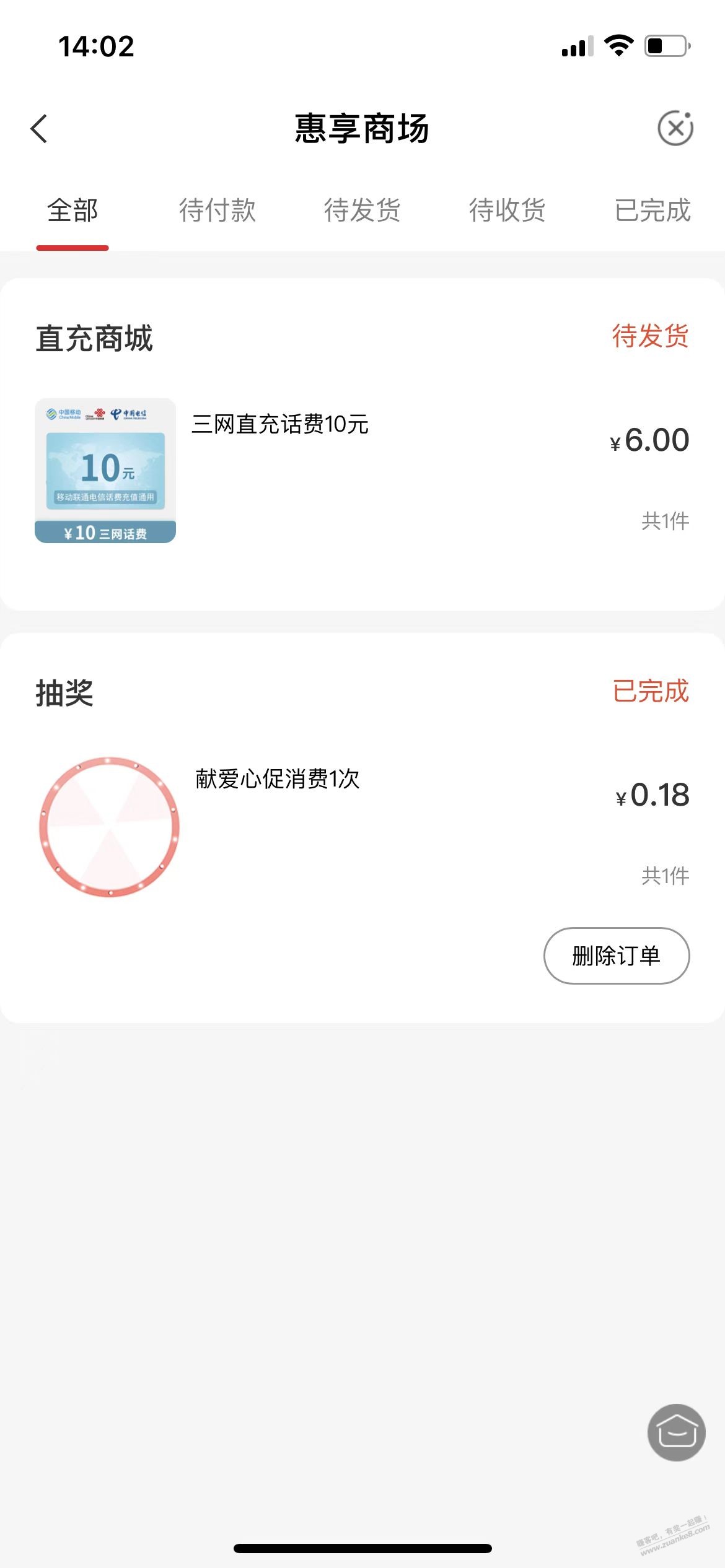
Task: Close the 惠享商场 page via X icon
Action: [675, 129]
